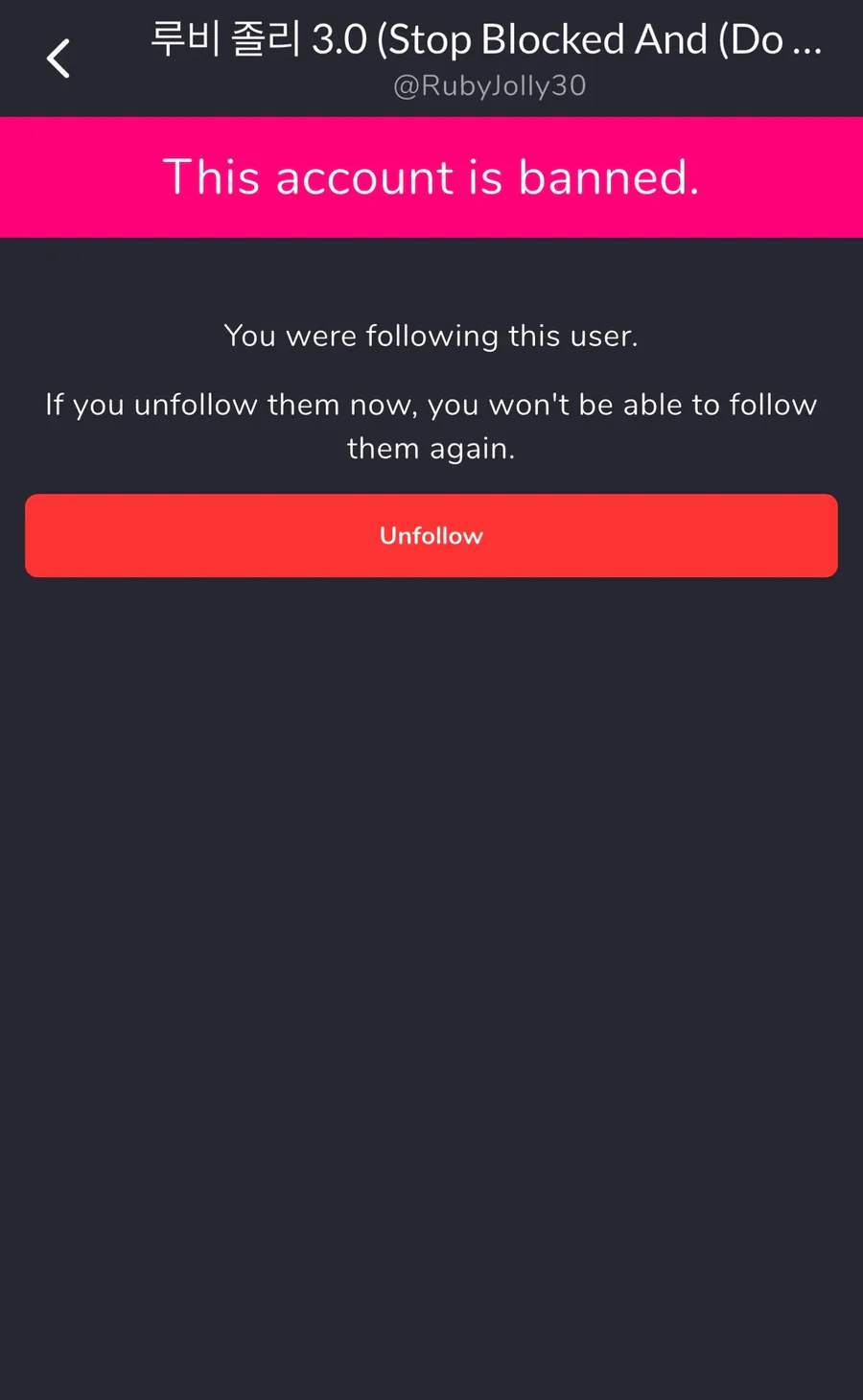
Task: Go back using the top-left arrow
Action: [58, 58]
